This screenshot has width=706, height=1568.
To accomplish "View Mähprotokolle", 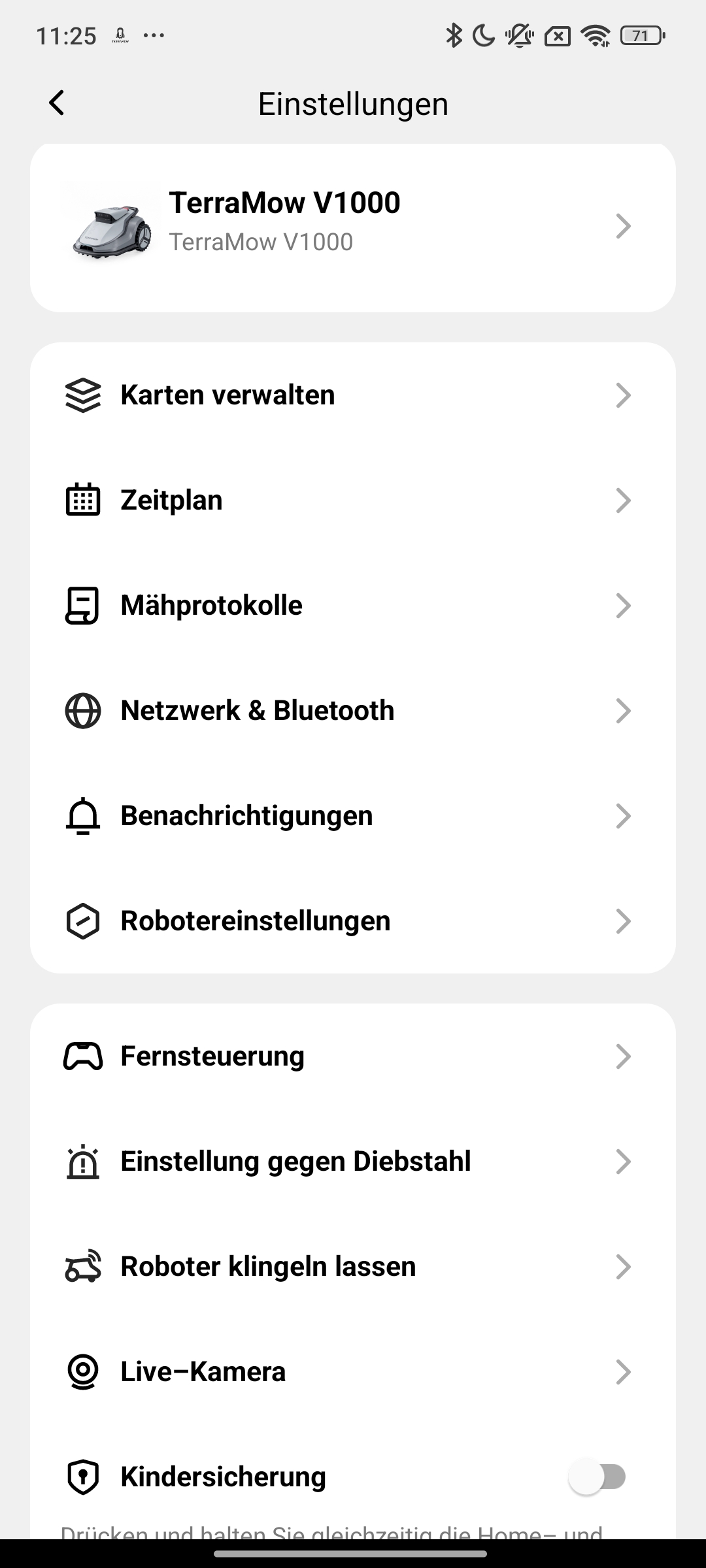I will [x=353, y=606].
